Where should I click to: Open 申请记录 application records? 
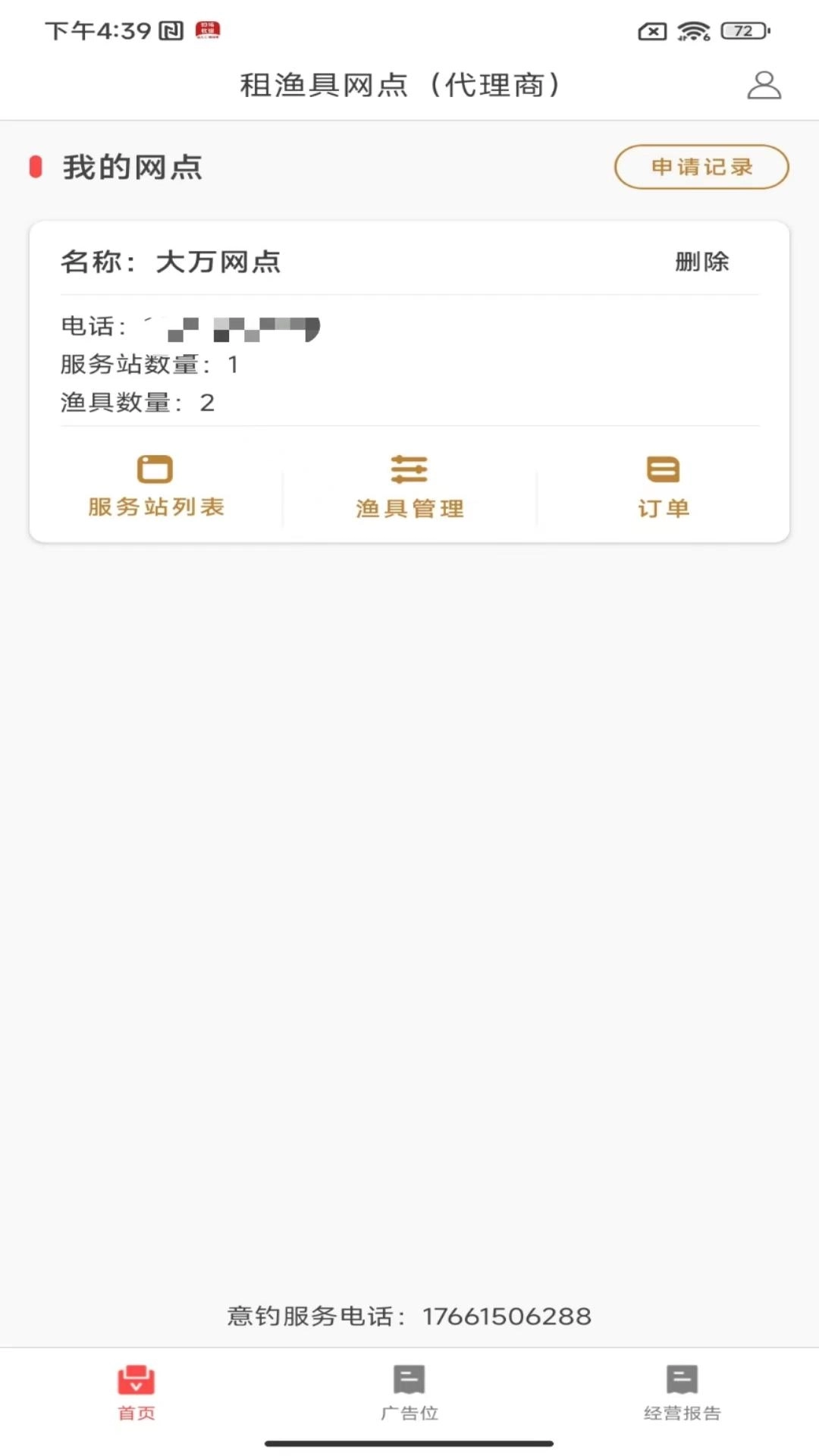click(700, 167)
